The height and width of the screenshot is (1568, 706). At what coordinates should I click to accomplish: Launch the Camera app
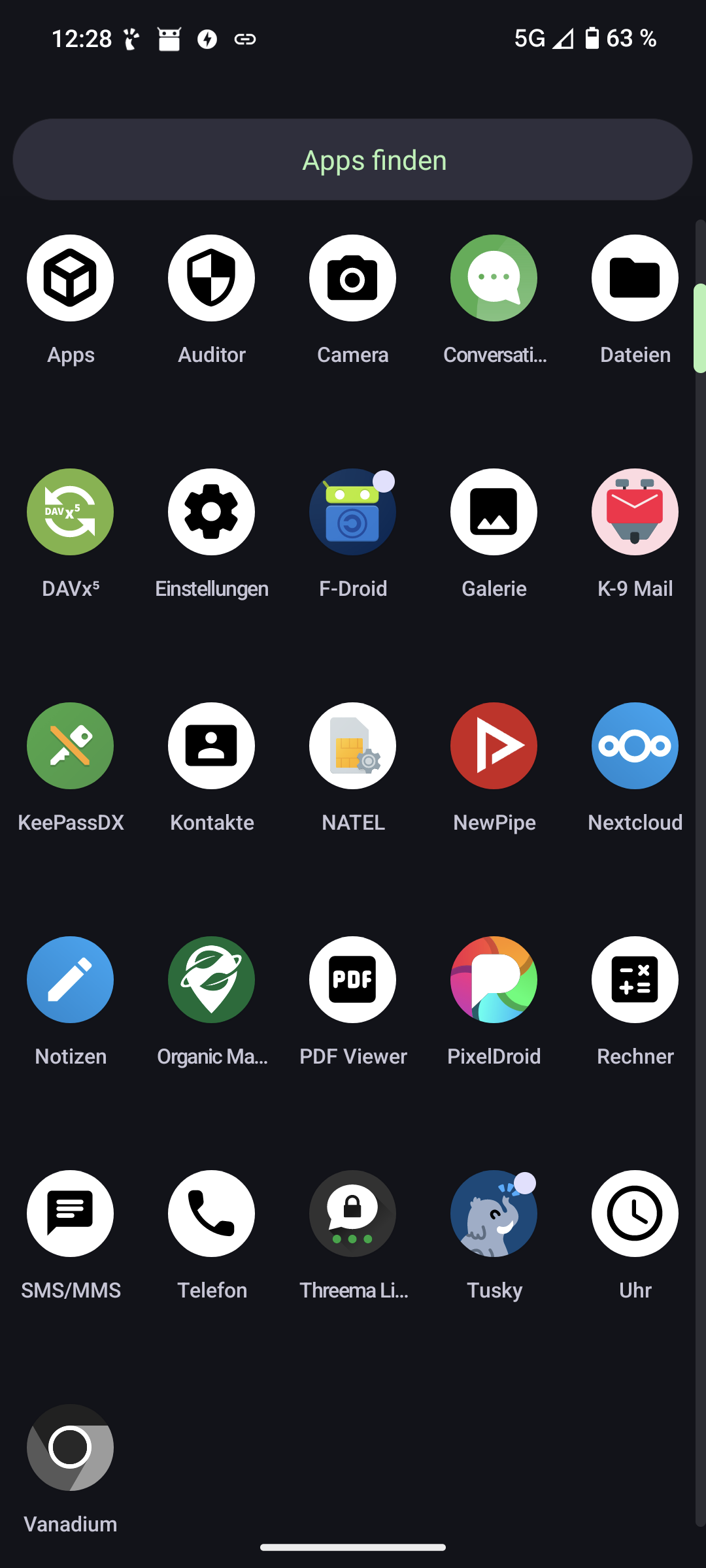[352, 278]
